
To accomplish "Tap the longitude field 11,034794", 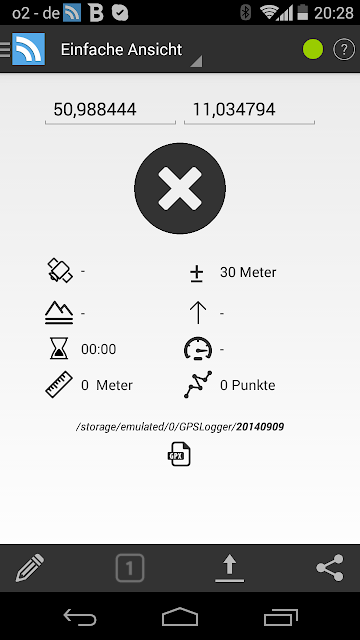I will click(249, 110).
